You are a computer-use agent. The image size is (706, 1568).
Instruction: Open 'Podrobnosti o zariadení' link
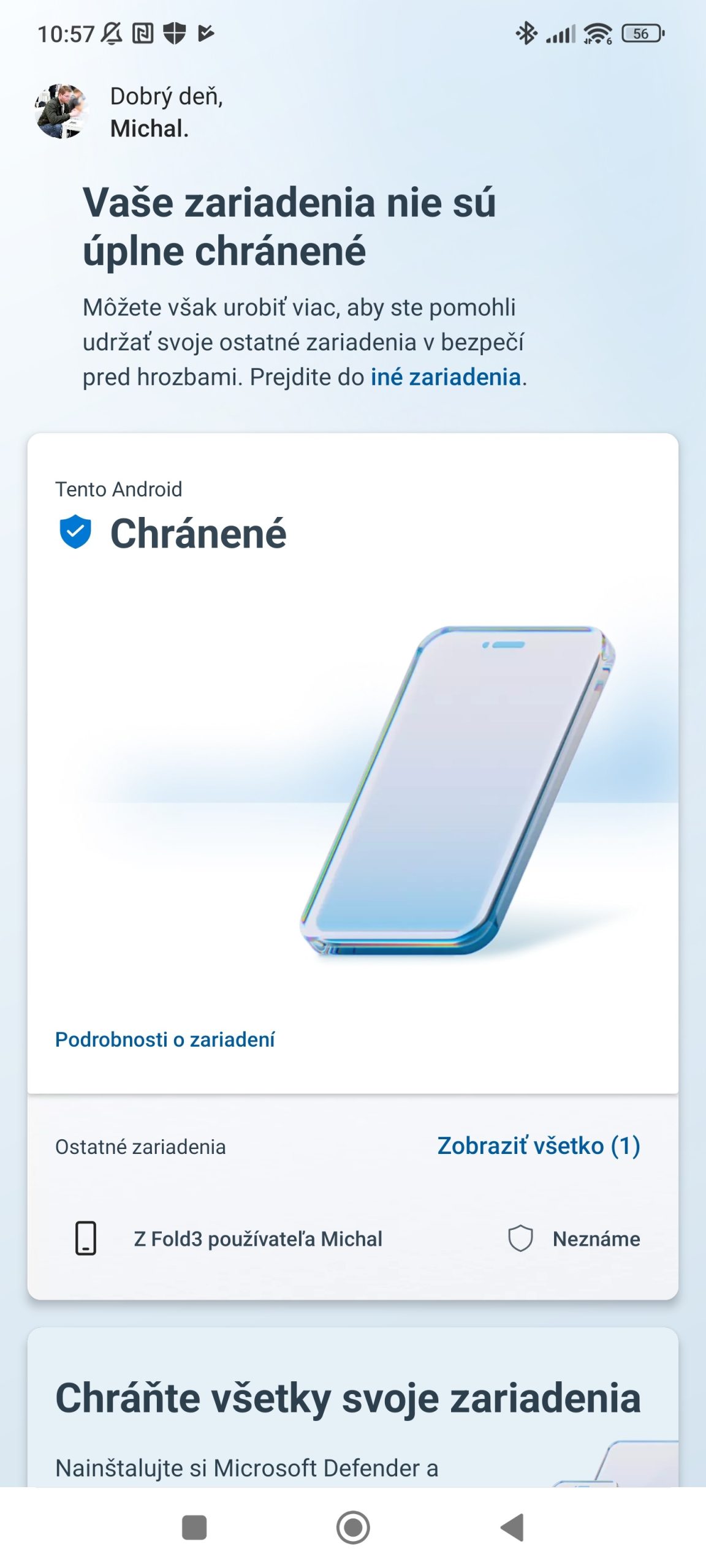click(x=165, y=1039)
